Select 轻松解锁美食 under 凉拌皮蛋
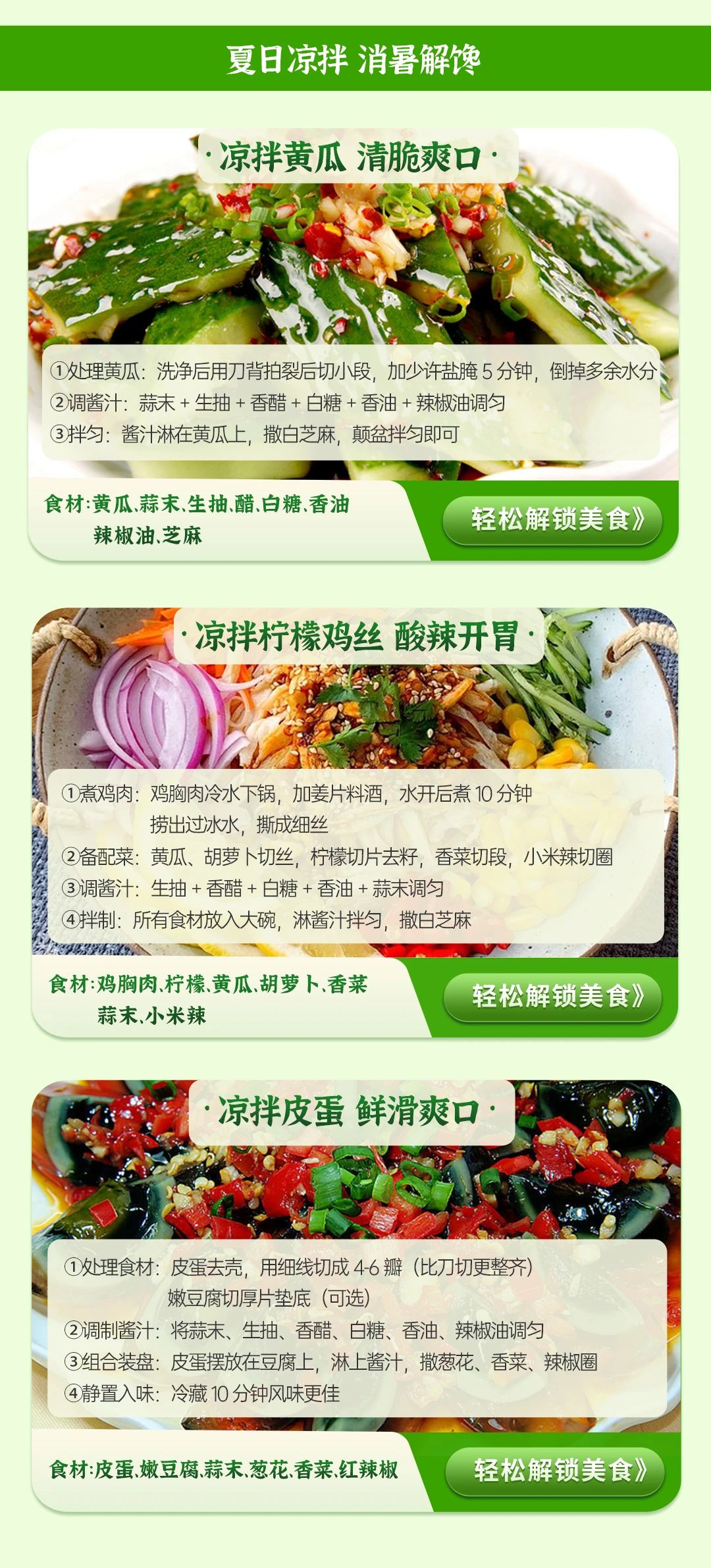This screenshot has width=711, height=1568. [554, 1470]
